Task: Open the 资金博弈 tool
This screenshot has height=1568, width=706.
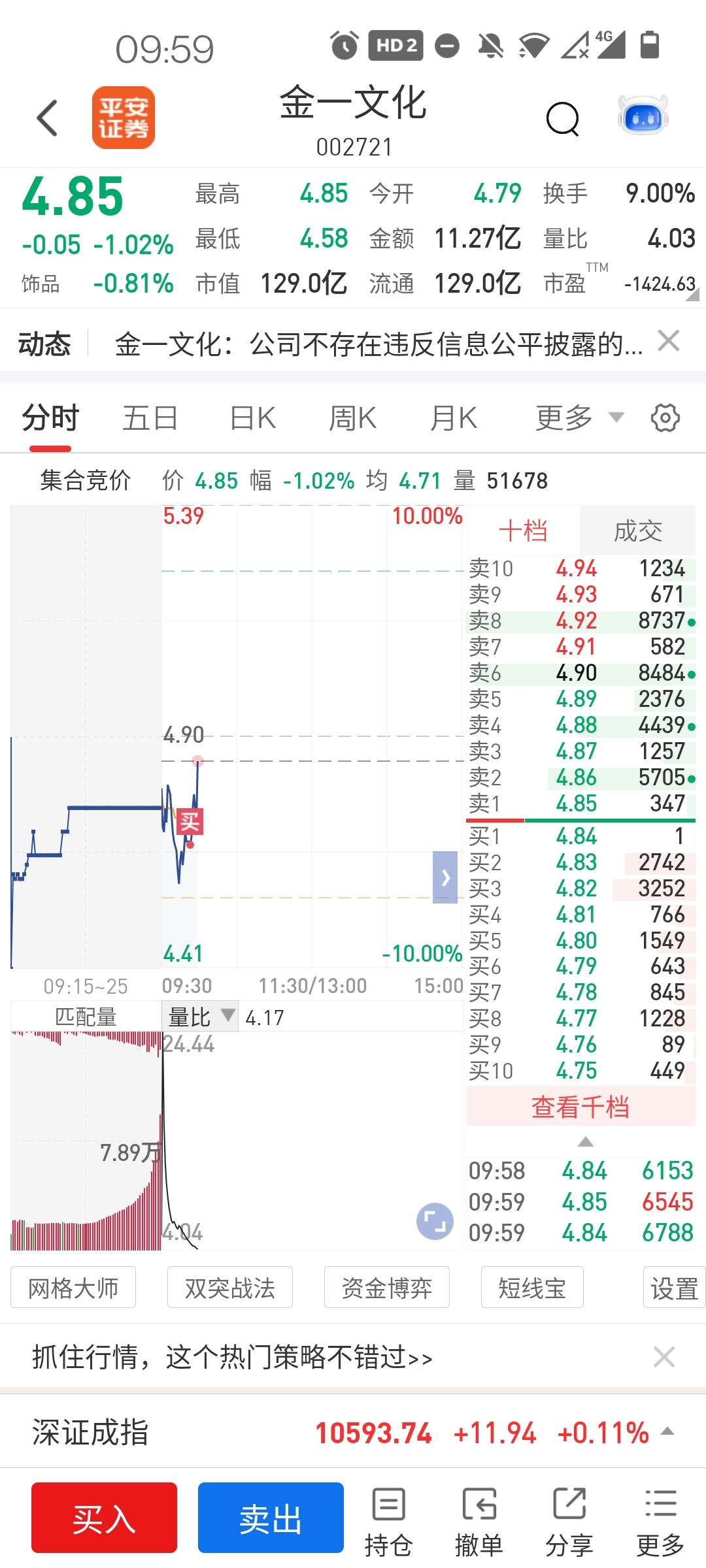Action: pos(387,1288)
